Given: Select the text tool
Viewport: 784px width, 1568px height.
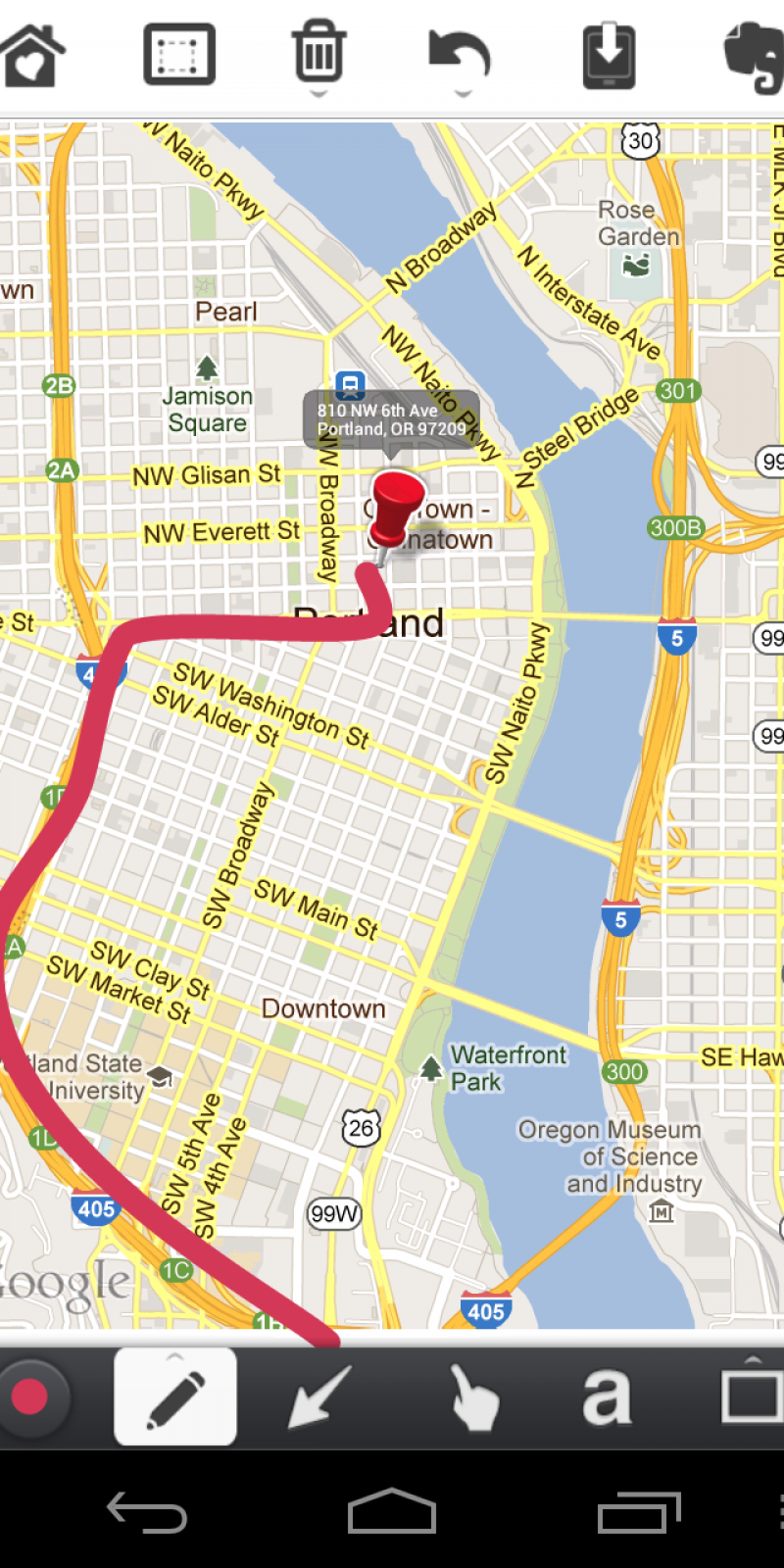Looking at the screenshot, I should tap(607, 1396).
